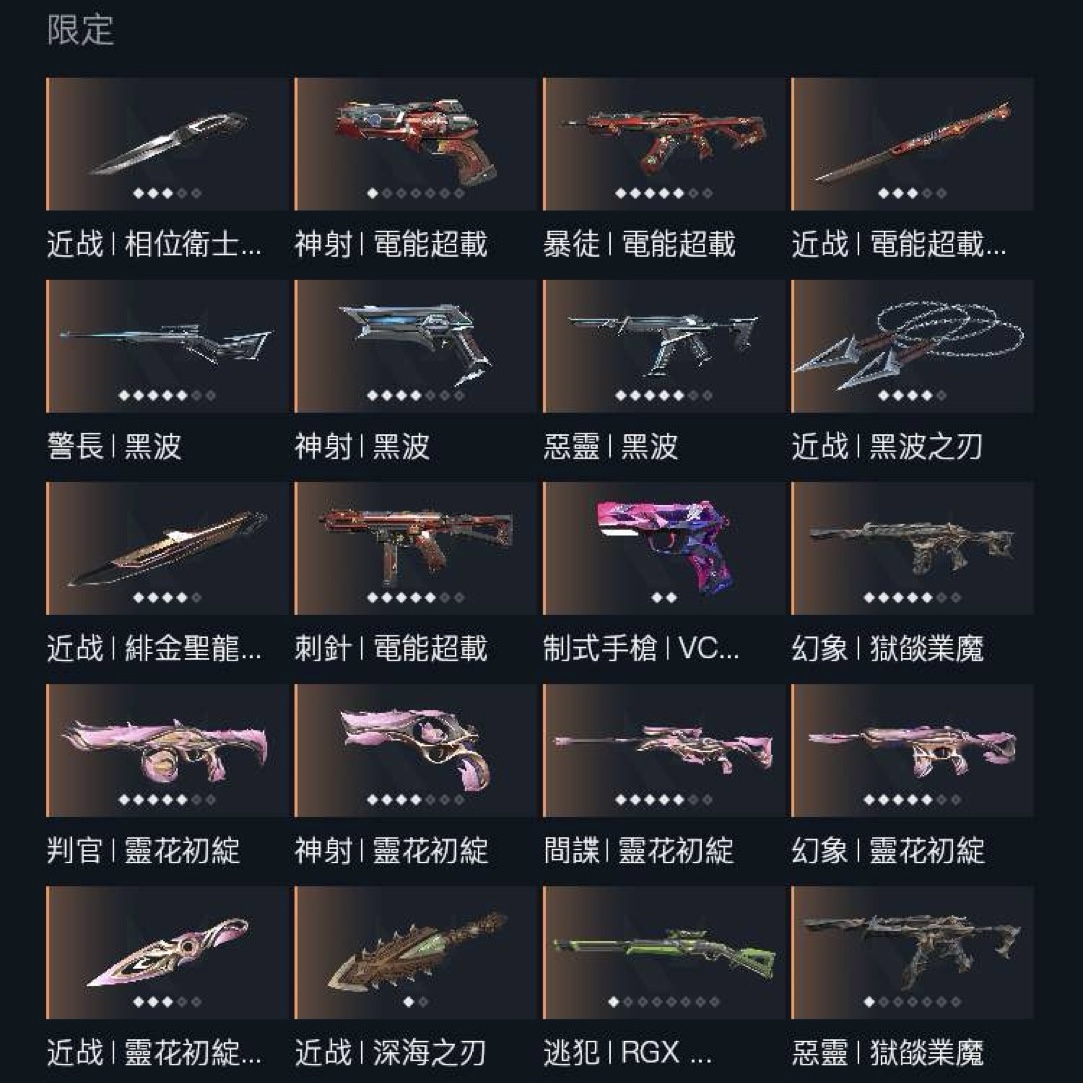Open the 近战 緋金聖龍 melee skin
Image resolution: width=1083 pixels, height=1083 pixels.
[167, 548]
